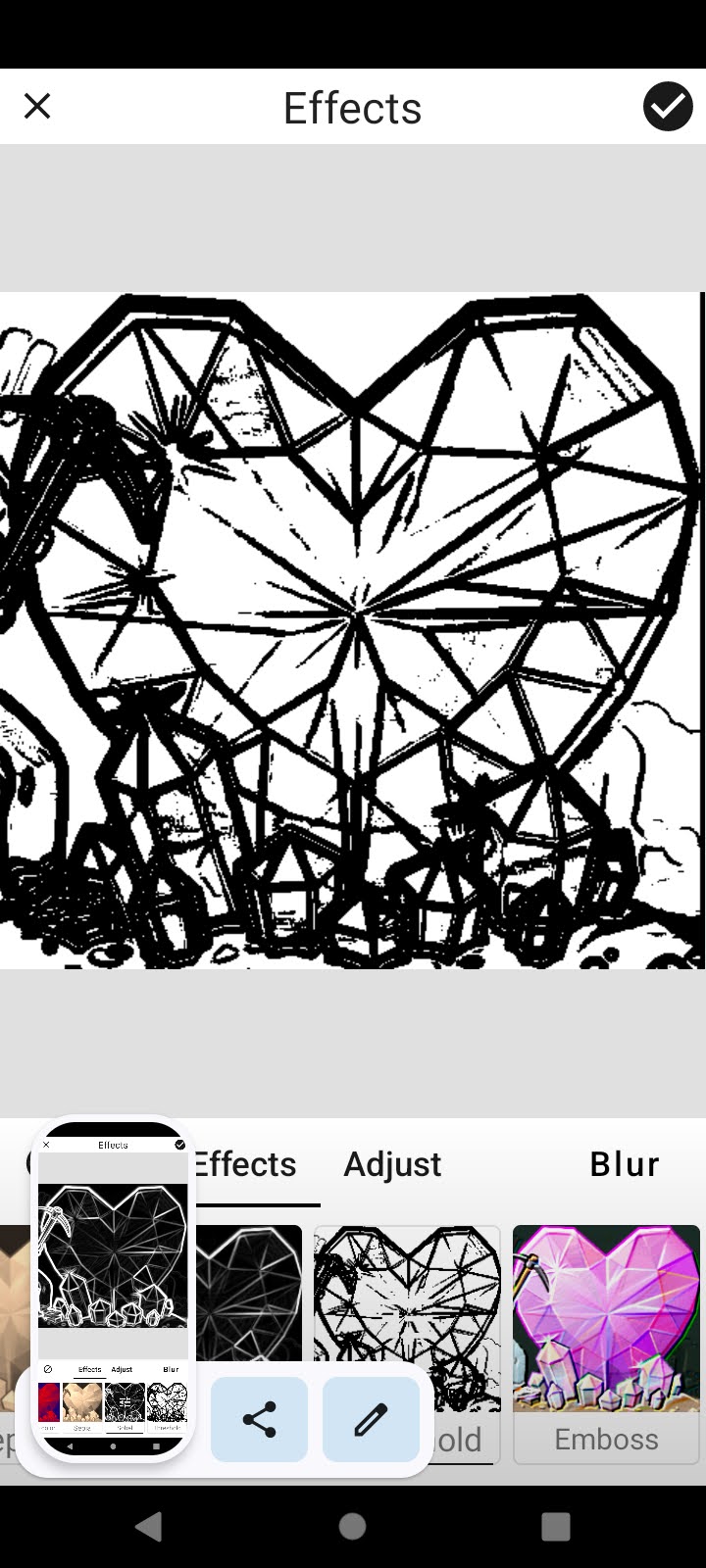Select the Effects tab

[247, 1164]
